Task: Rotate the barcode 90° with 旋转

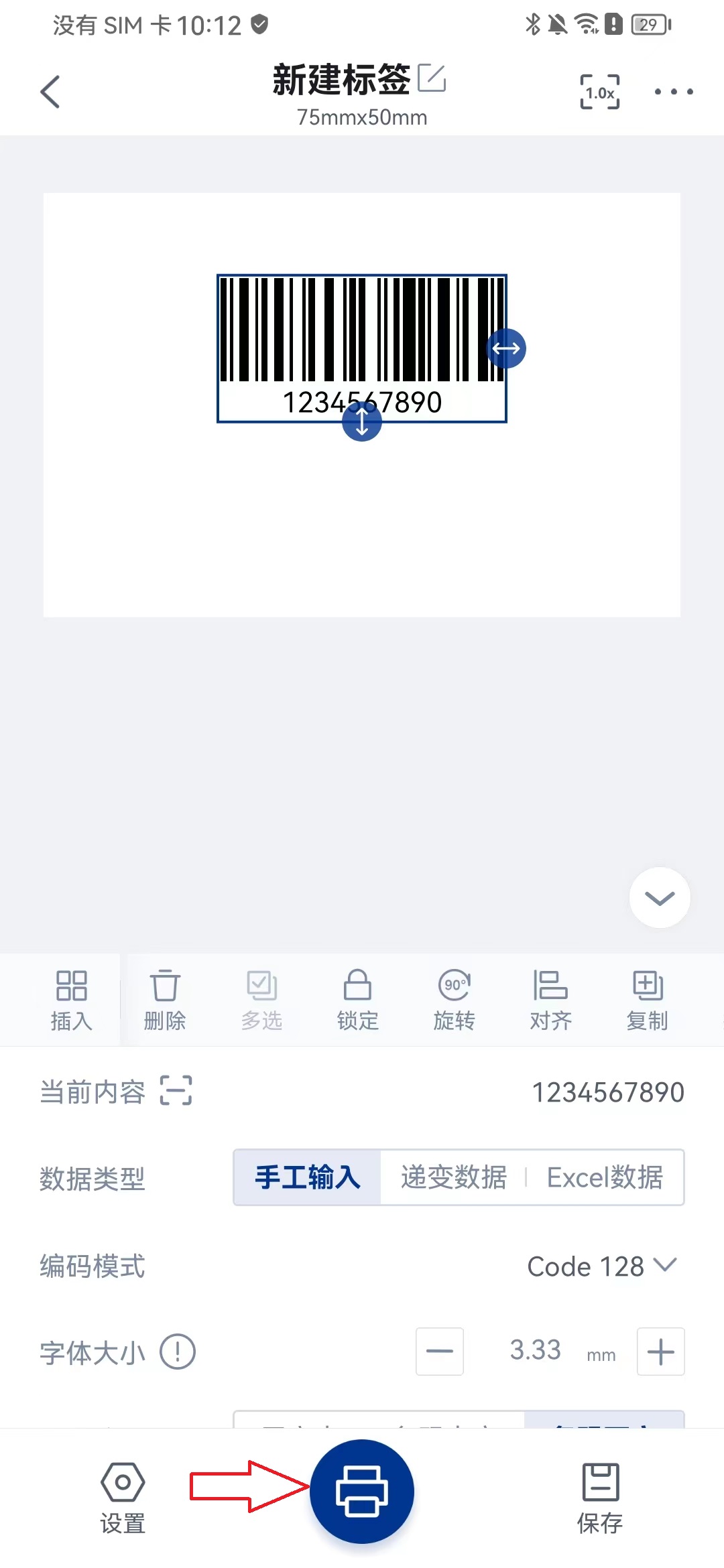Action: point(454,1000)
